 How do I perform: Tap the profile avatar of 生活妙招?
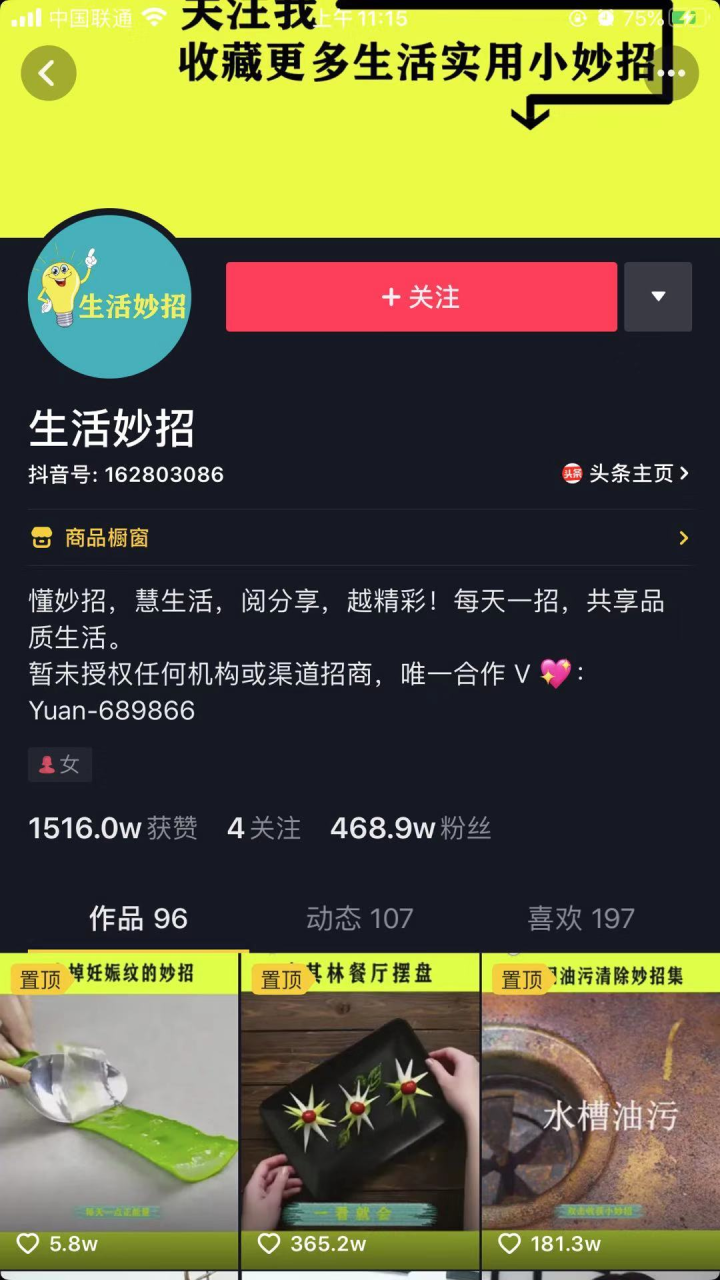point(109,297)
